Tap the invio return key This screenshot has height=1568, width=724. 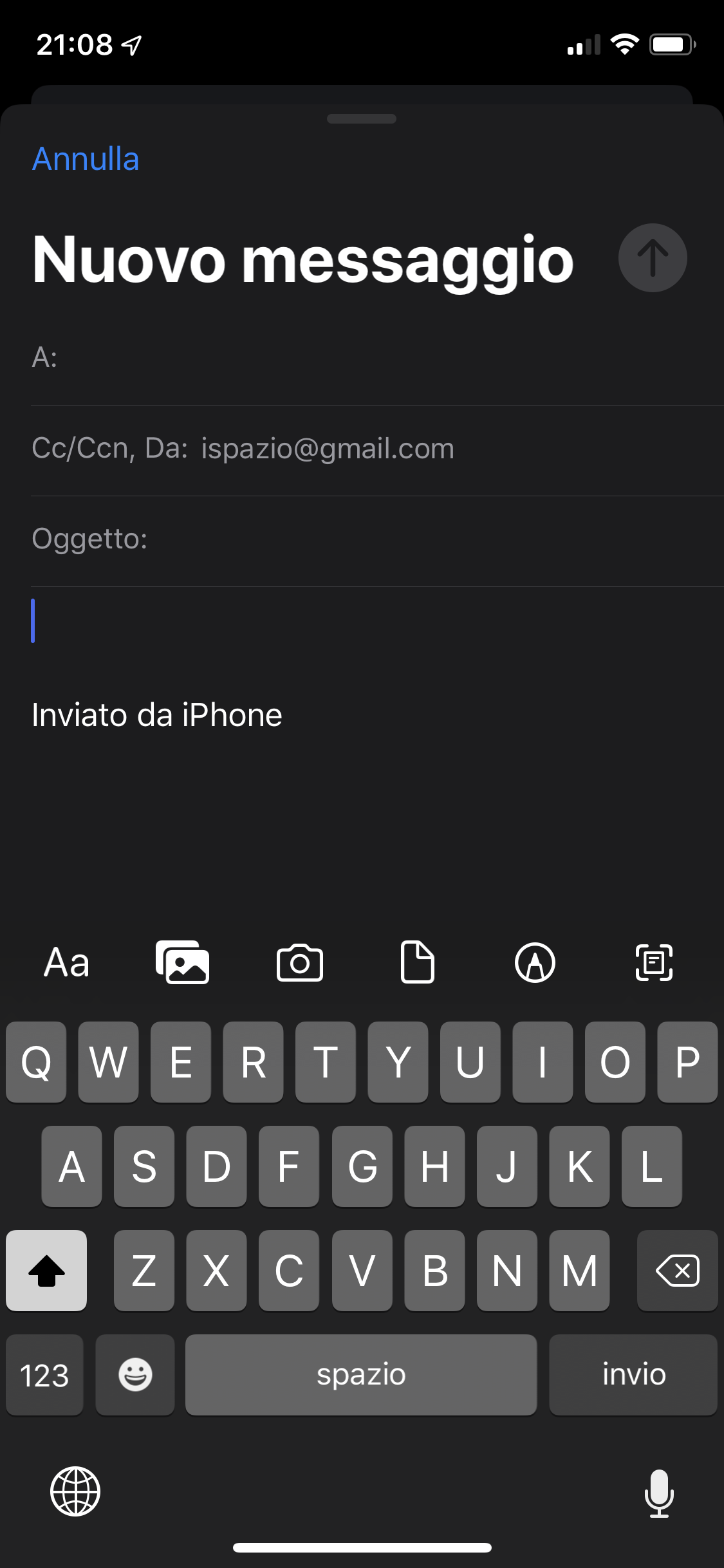(x=633, y=1375)
